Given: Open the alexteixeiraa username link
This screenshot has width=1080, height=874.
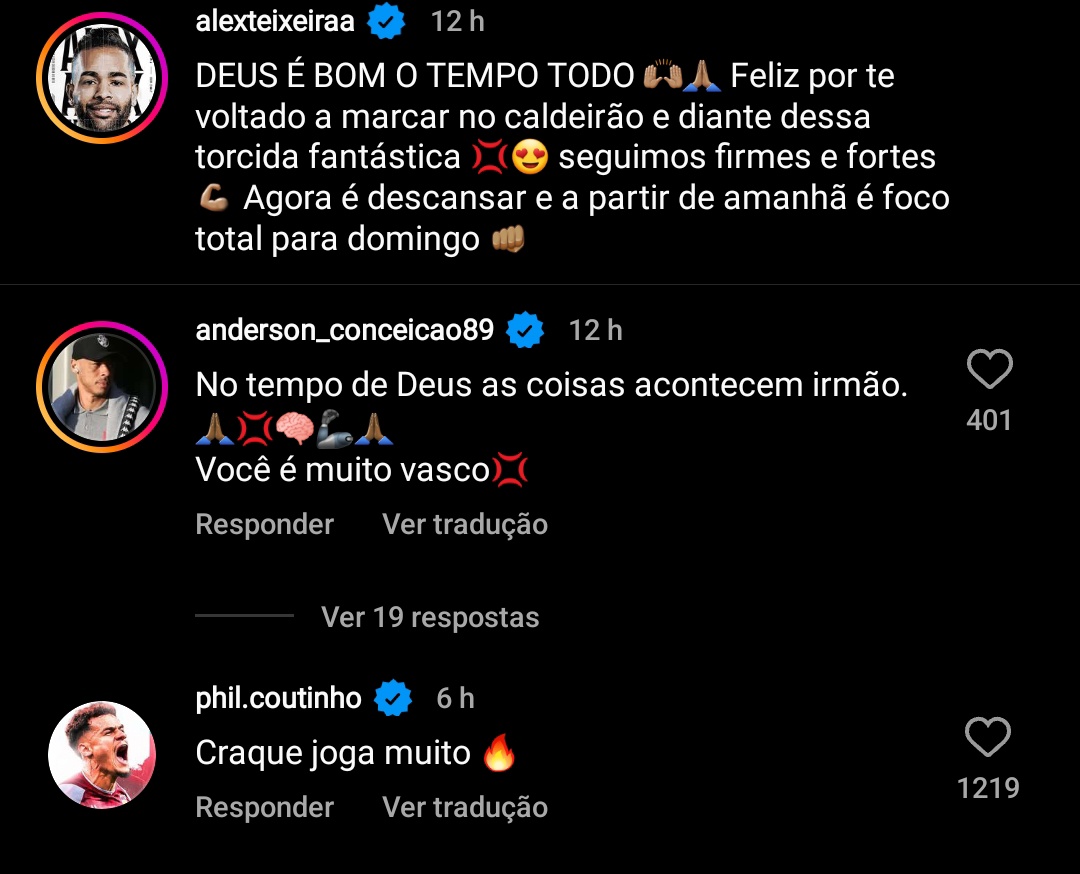Looking at the screenshot, I should pos(275,21).
